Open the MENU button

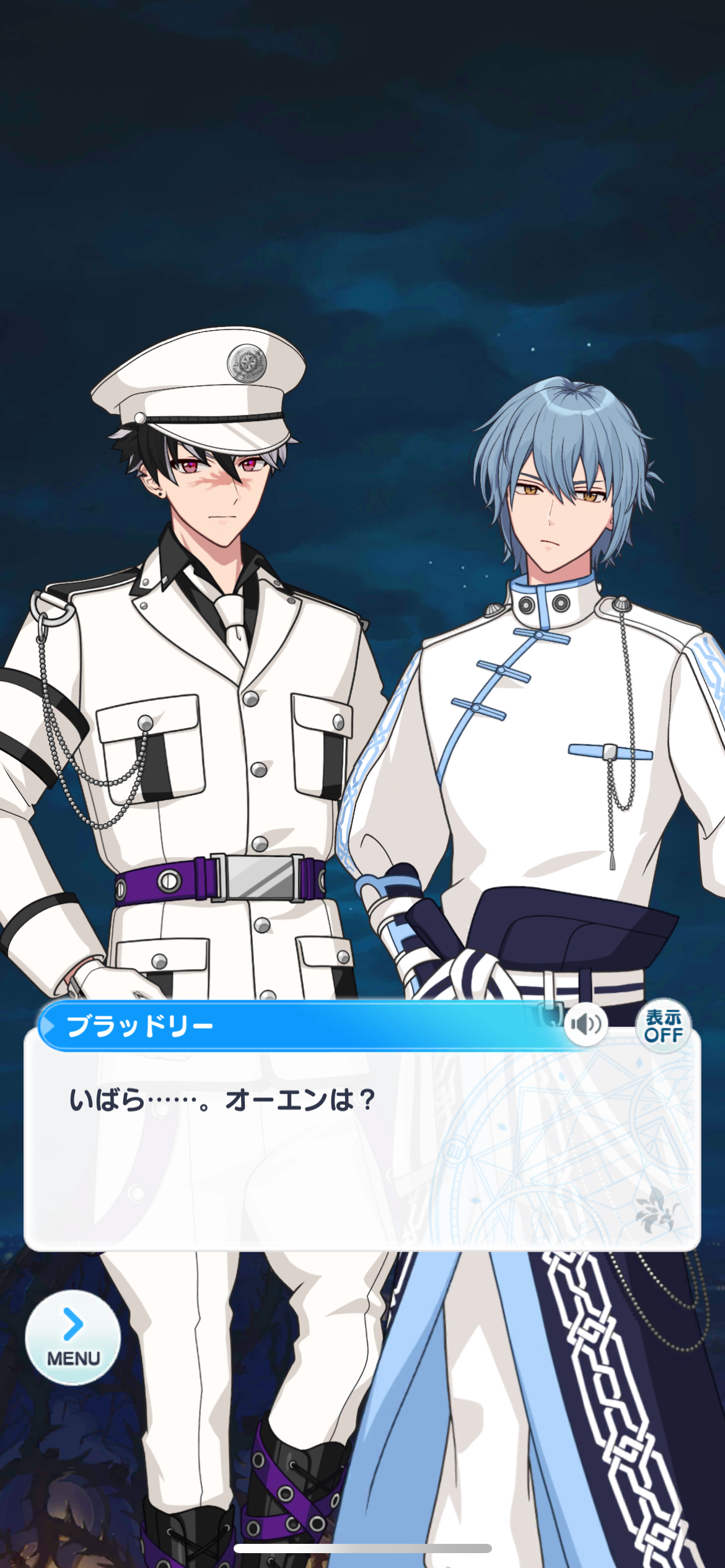73,1338
